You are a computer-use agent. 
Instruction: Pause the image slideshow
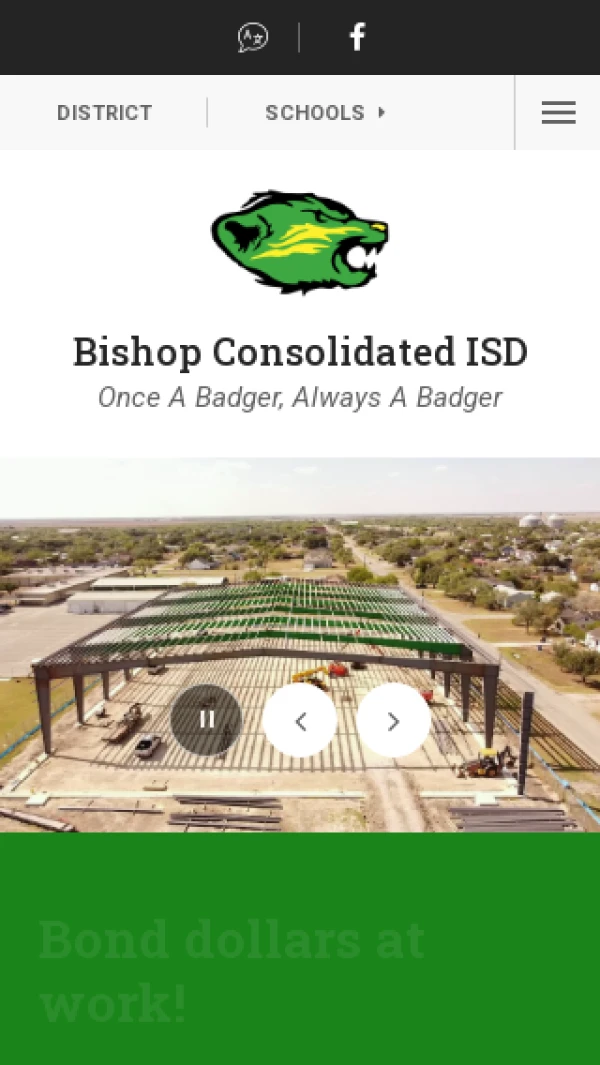click(206, 720)
